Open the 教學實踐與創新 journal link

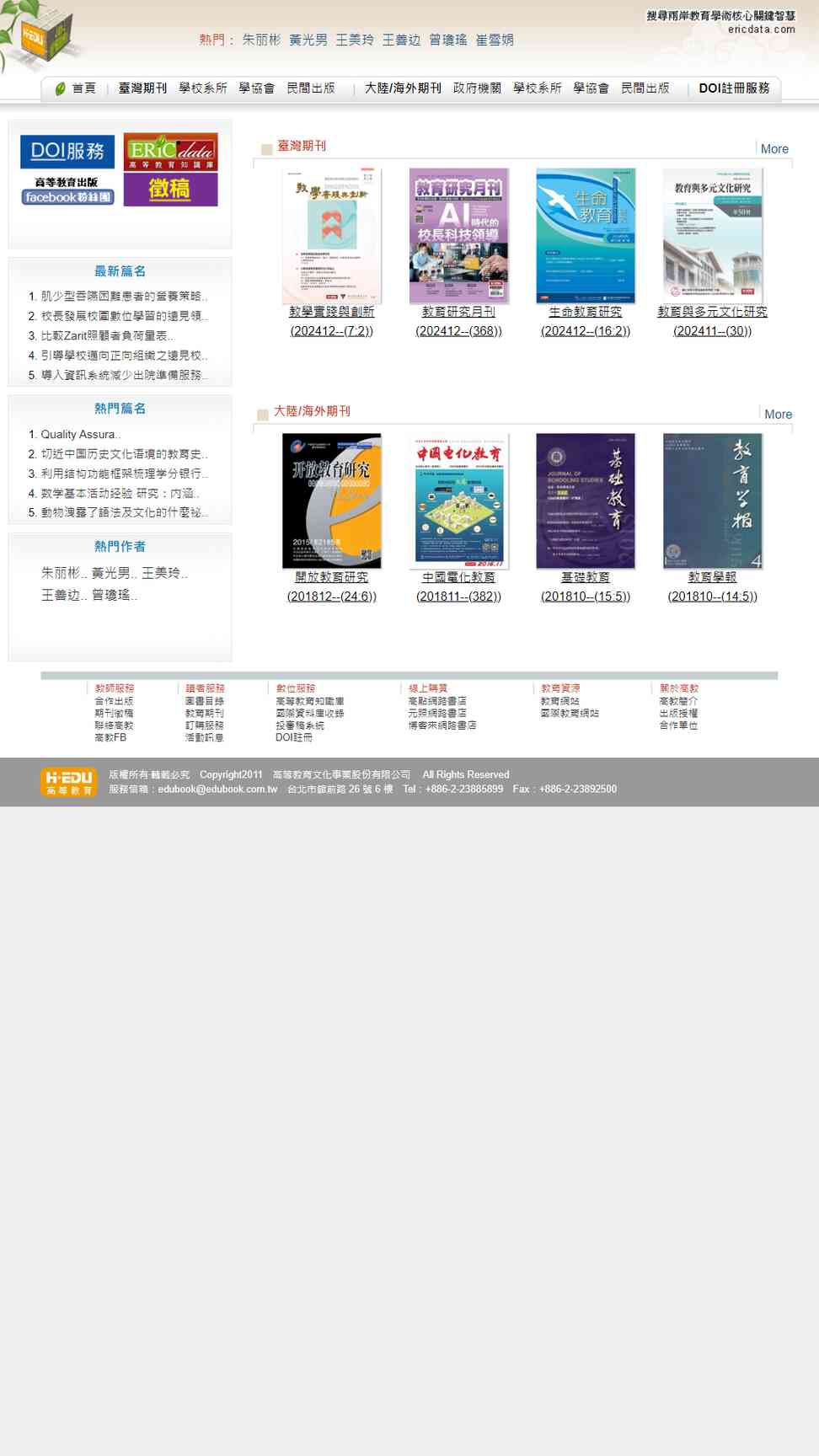click(x=332, y=312)
